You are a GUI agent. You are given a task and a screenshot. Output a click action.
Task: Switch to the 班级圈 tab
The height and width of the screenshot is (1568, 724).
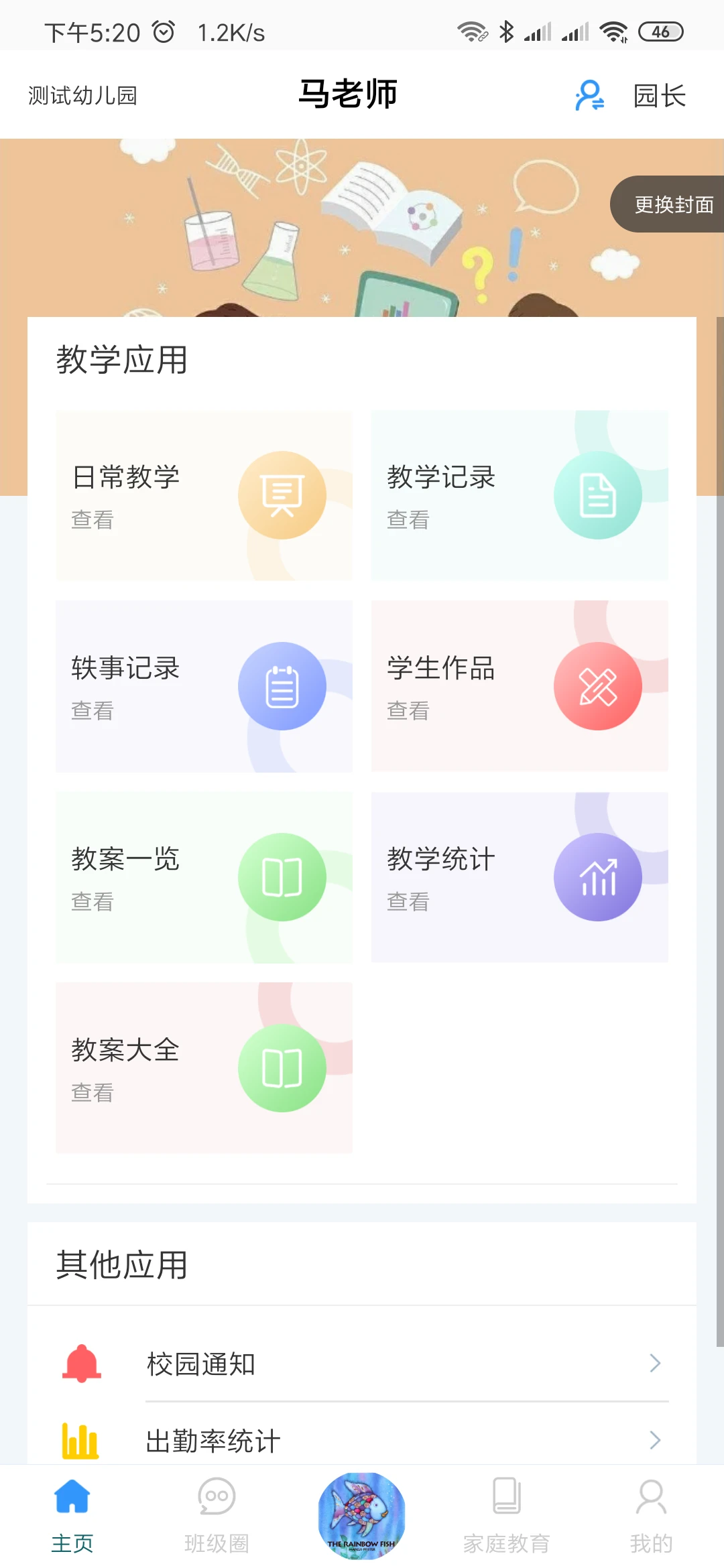coord(217,1516)
